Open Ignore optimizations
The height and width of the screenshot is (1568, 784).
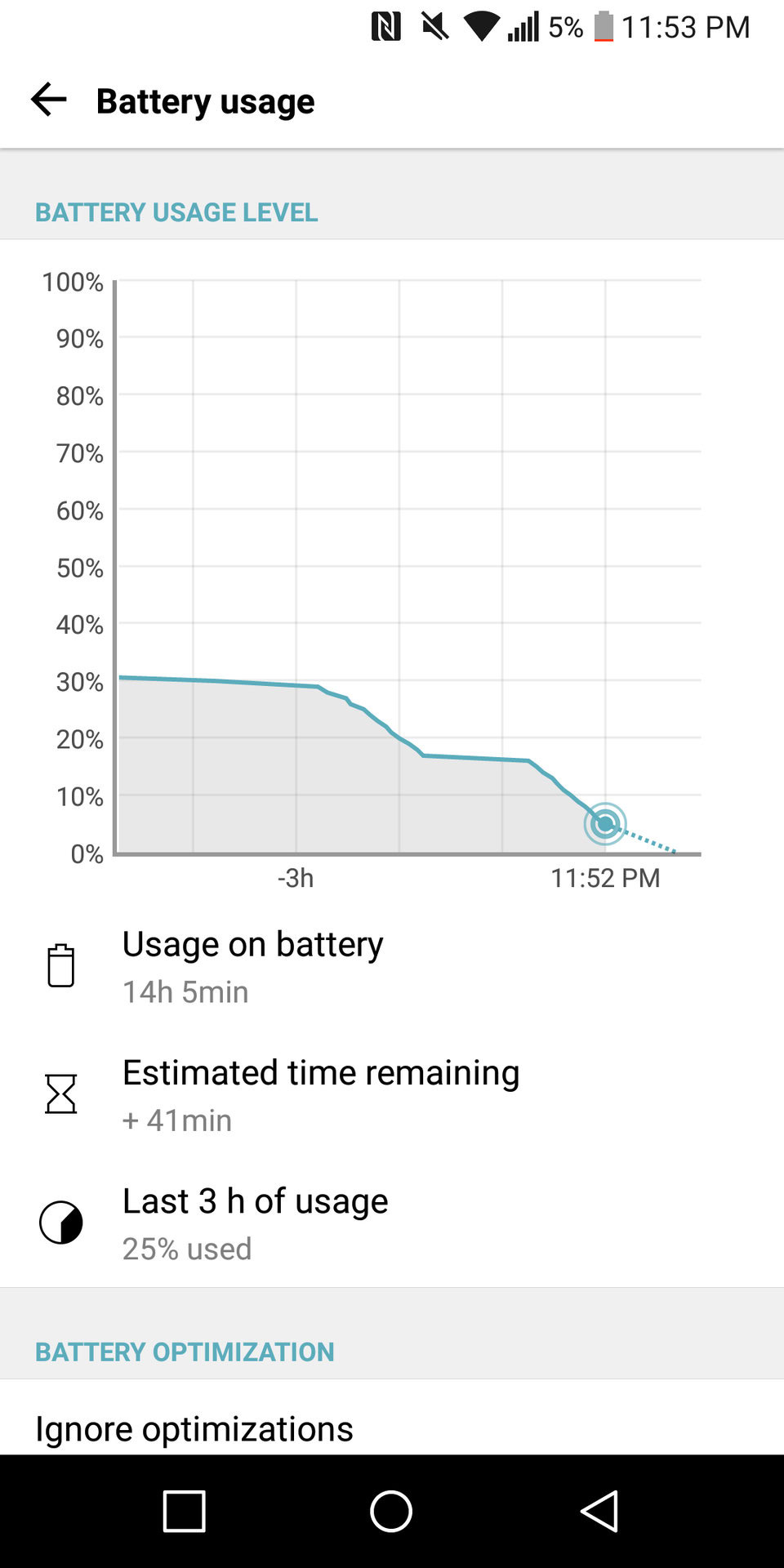click(x=392, y=1419)
